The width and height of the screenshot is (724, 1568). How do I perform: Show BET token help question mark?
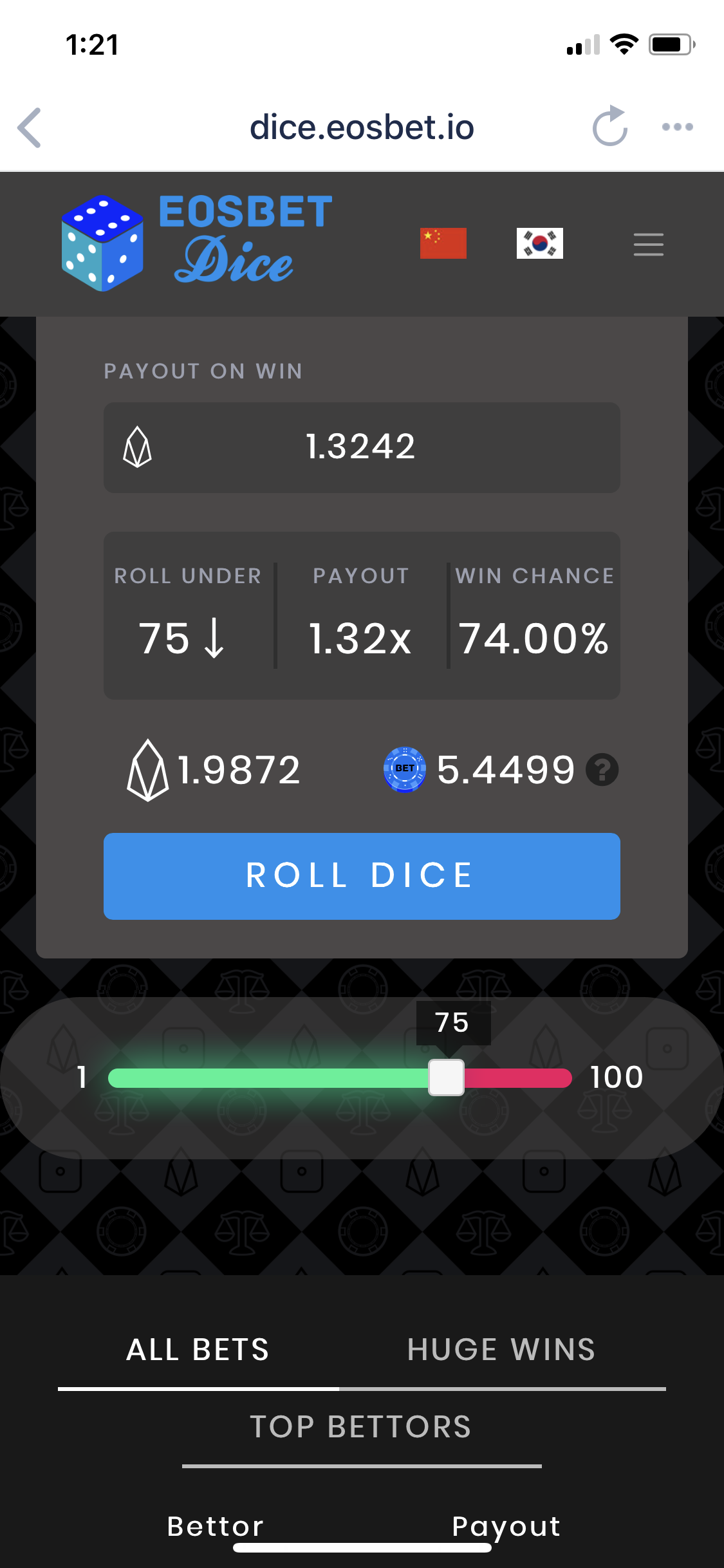point(602,770)
